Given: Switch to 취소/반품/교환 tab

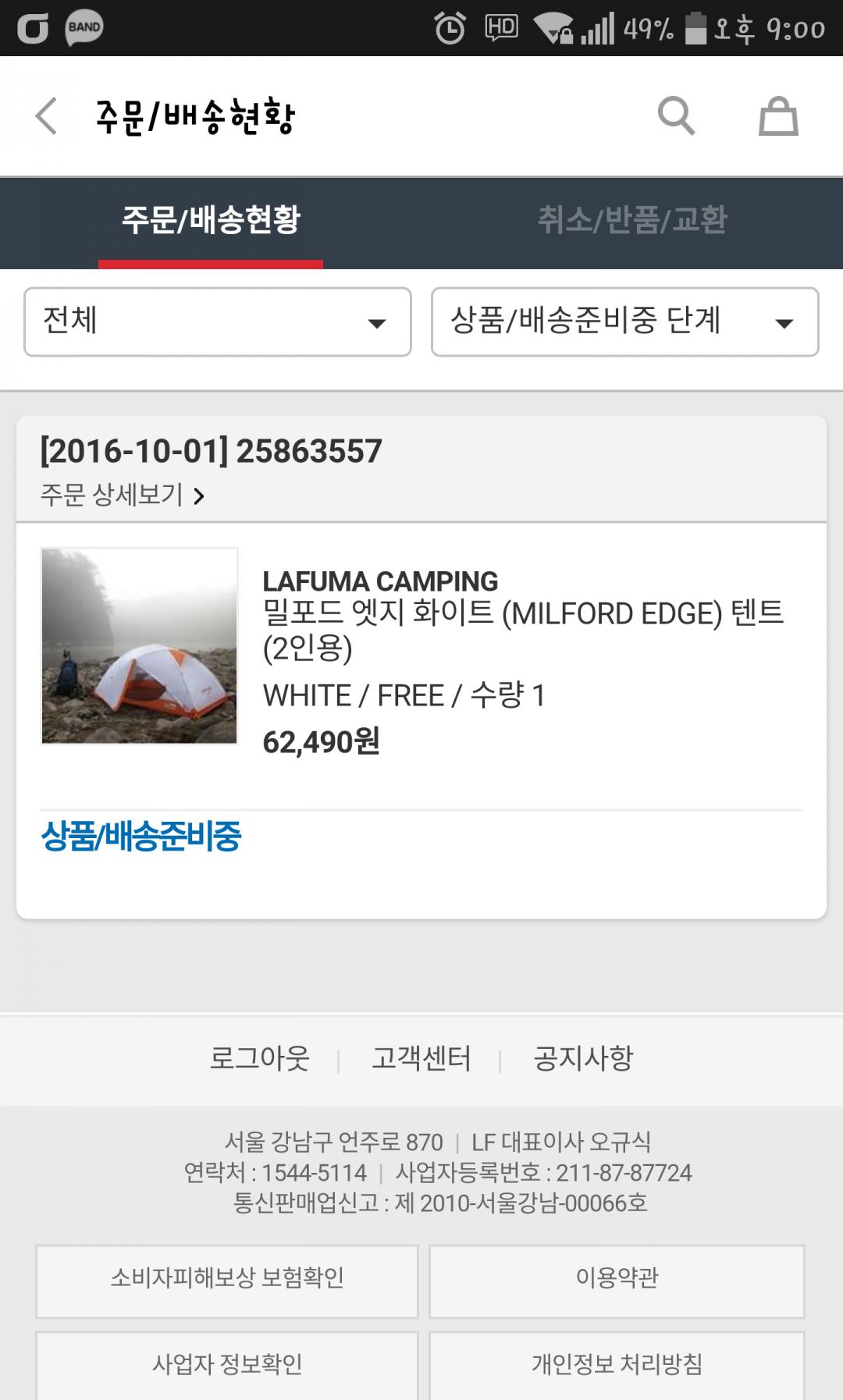Looking at the screenshot, I should pyautogui.click(x=631, y=220).
